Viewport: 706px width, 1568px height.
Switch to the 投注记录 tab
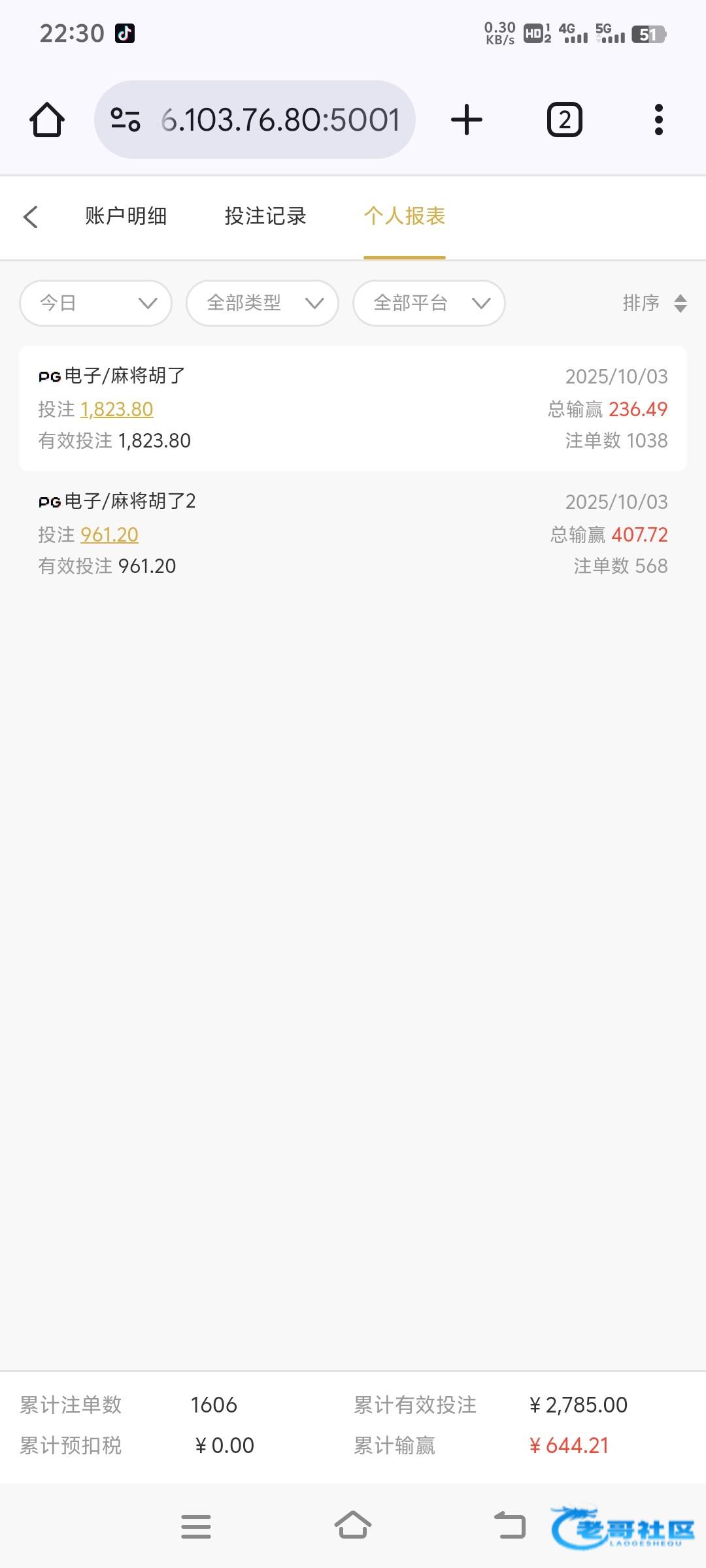265,216
